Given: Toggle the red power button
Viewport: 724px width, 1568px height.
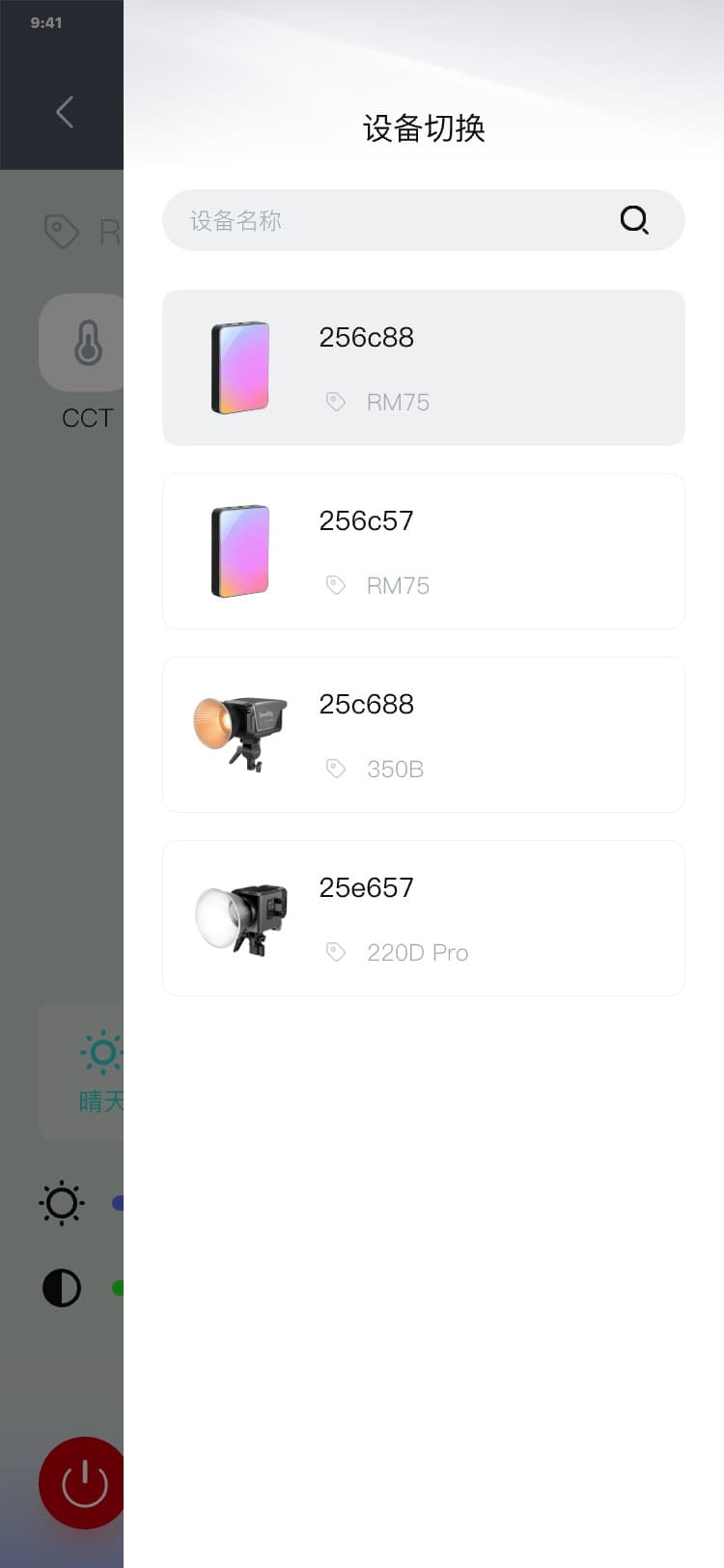Looking at the screenshot, I should tap(83, 1483).
